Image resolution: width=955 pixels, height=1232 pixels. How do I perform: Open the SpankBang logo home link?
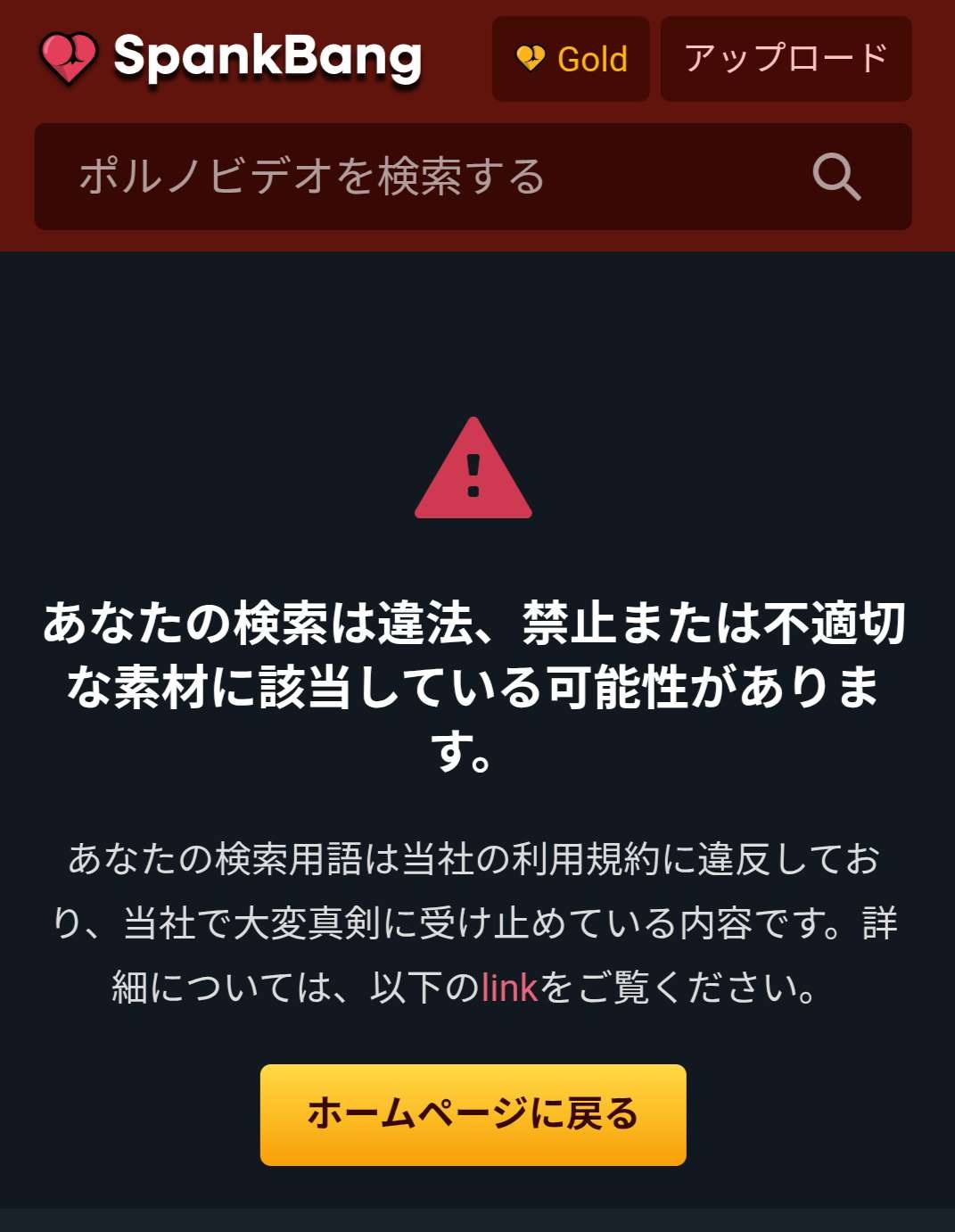pos(230,59)
